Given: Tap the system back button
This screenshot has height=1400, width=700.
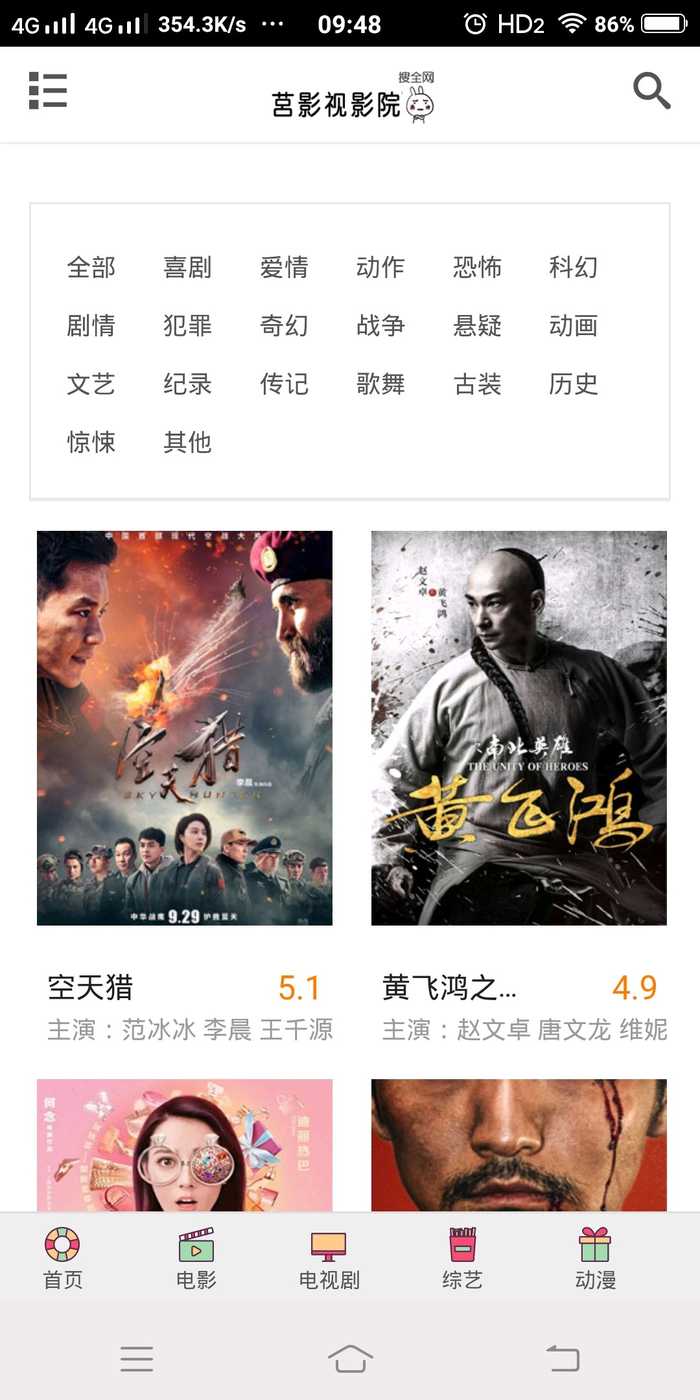Looking at the screenshot, I should click(x=563, y=1358).
